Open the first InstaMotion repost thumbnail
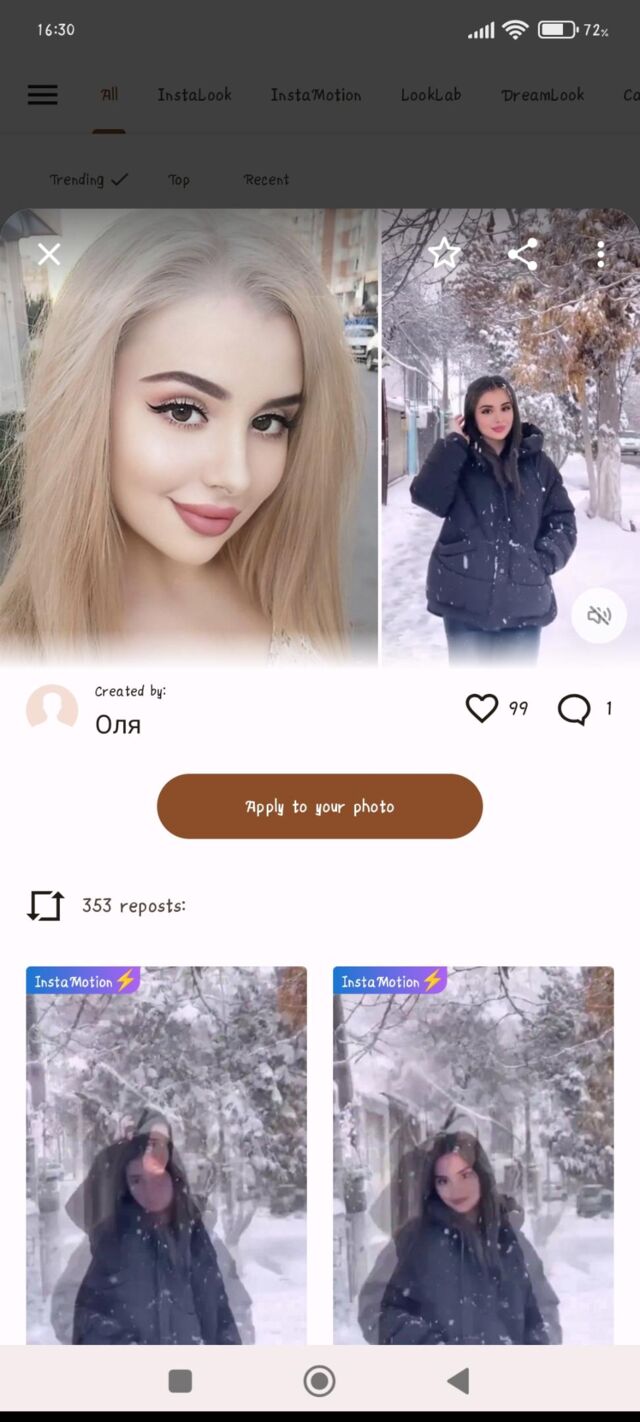Image resolution: width=640 pixels, height=1422 pixels. coord(166,1155)
